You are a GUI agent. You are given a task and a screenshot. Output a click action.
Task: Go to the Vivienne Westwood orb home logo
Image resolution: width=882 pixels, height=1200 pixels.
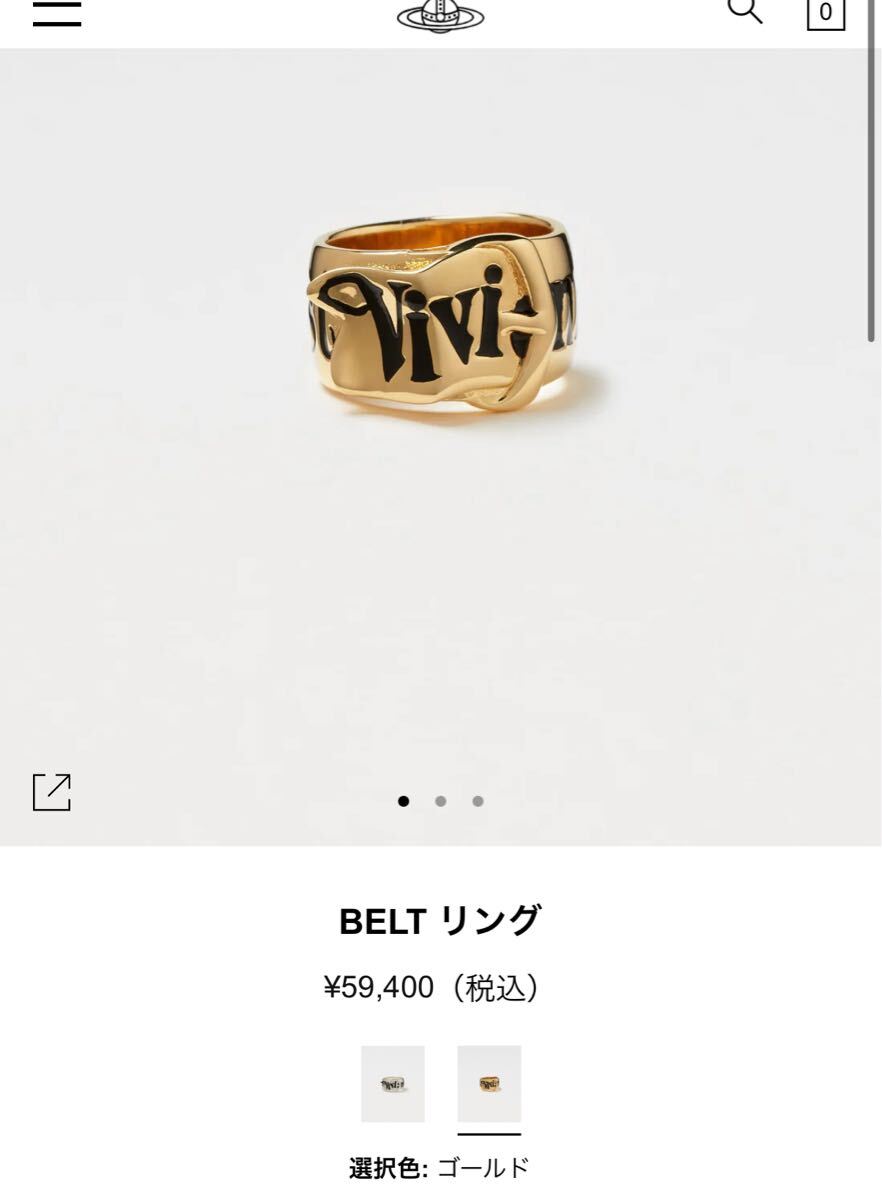(441, 14)
